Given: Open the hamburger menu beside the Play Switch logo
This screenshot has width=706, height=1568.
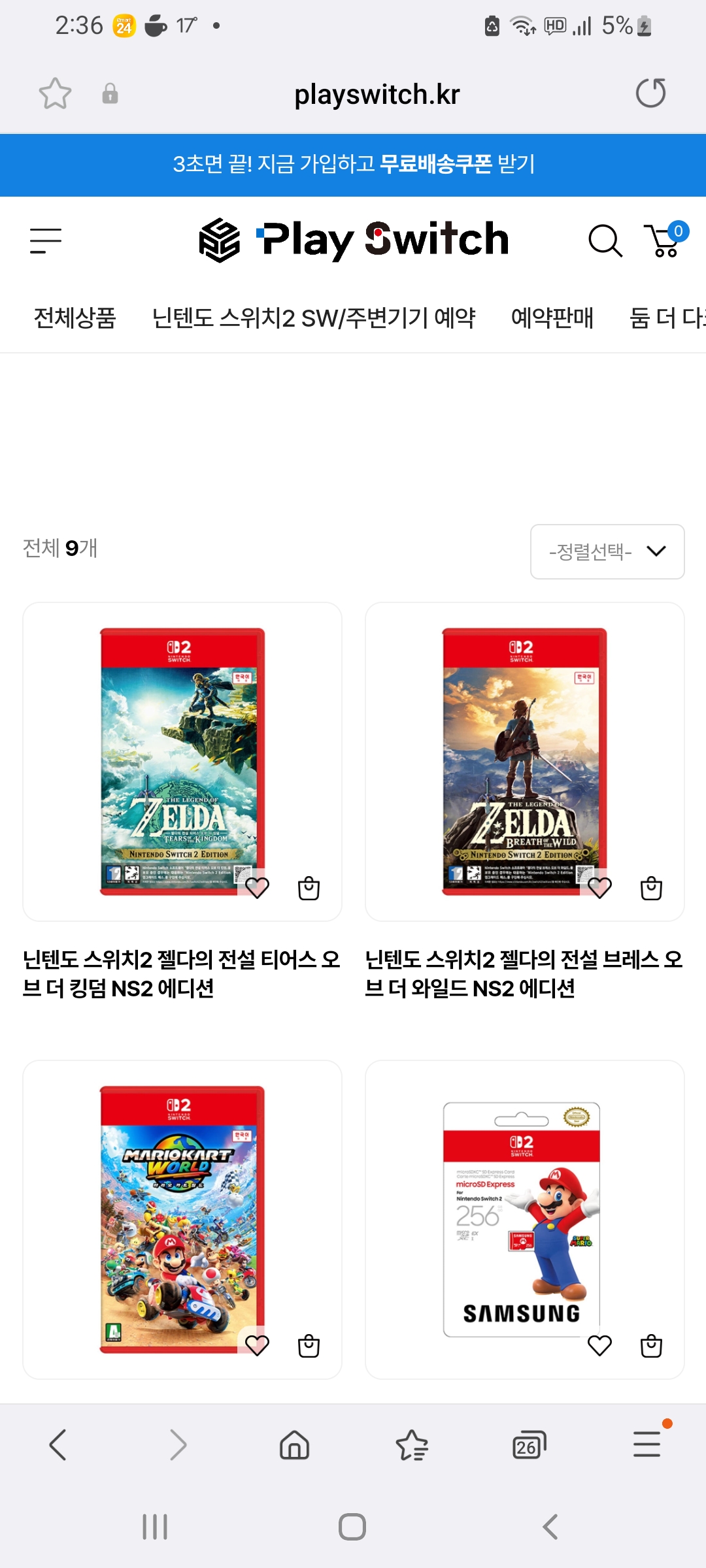Looking at the screenshot, I should 46,240.
